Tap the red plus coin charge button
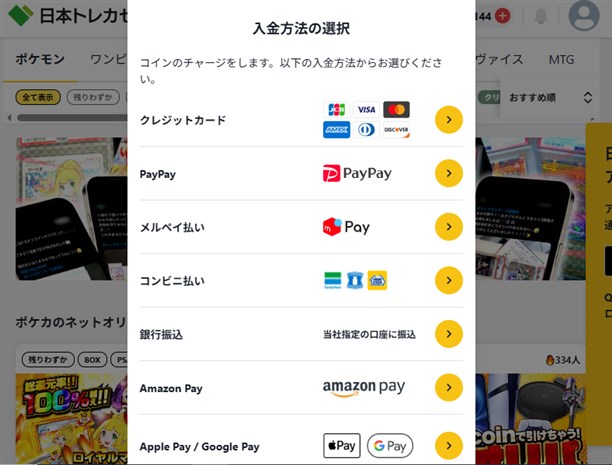 502,16
